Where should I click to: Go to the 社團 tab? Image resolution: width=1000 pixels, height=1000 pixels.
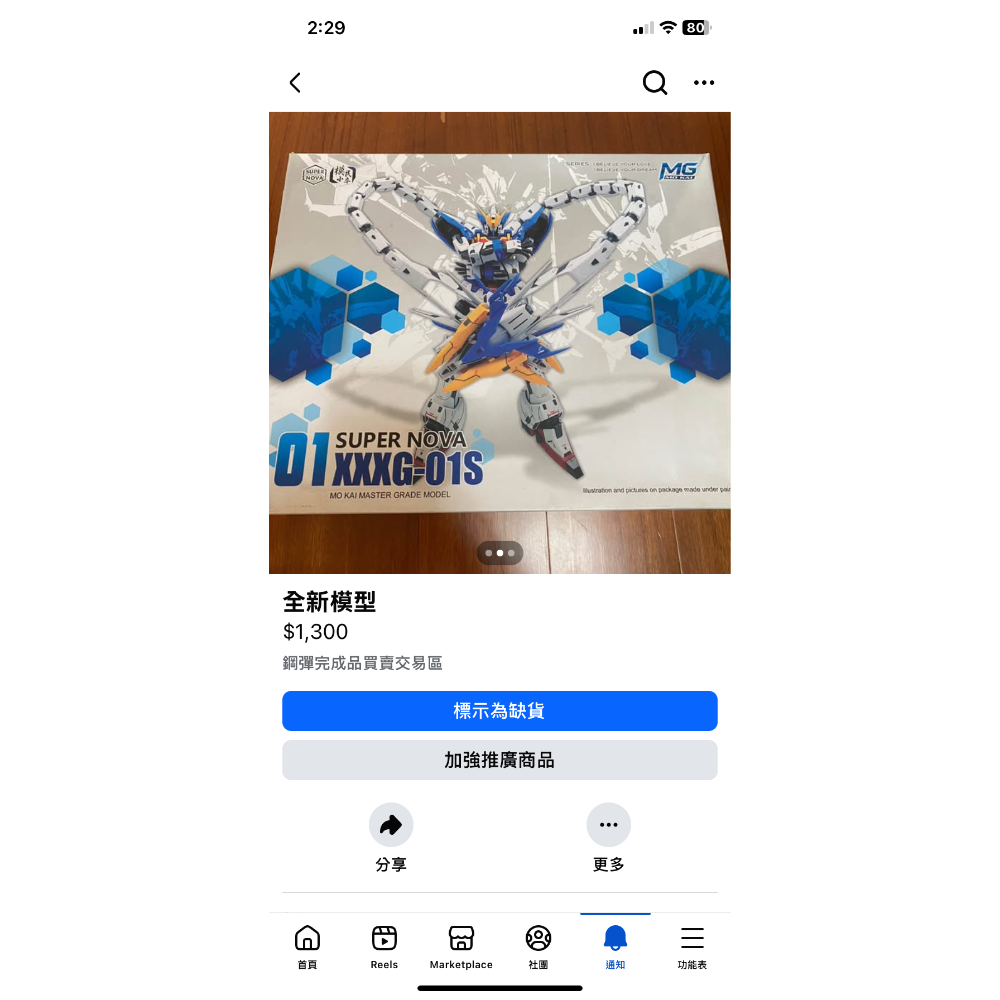[538, 946]
